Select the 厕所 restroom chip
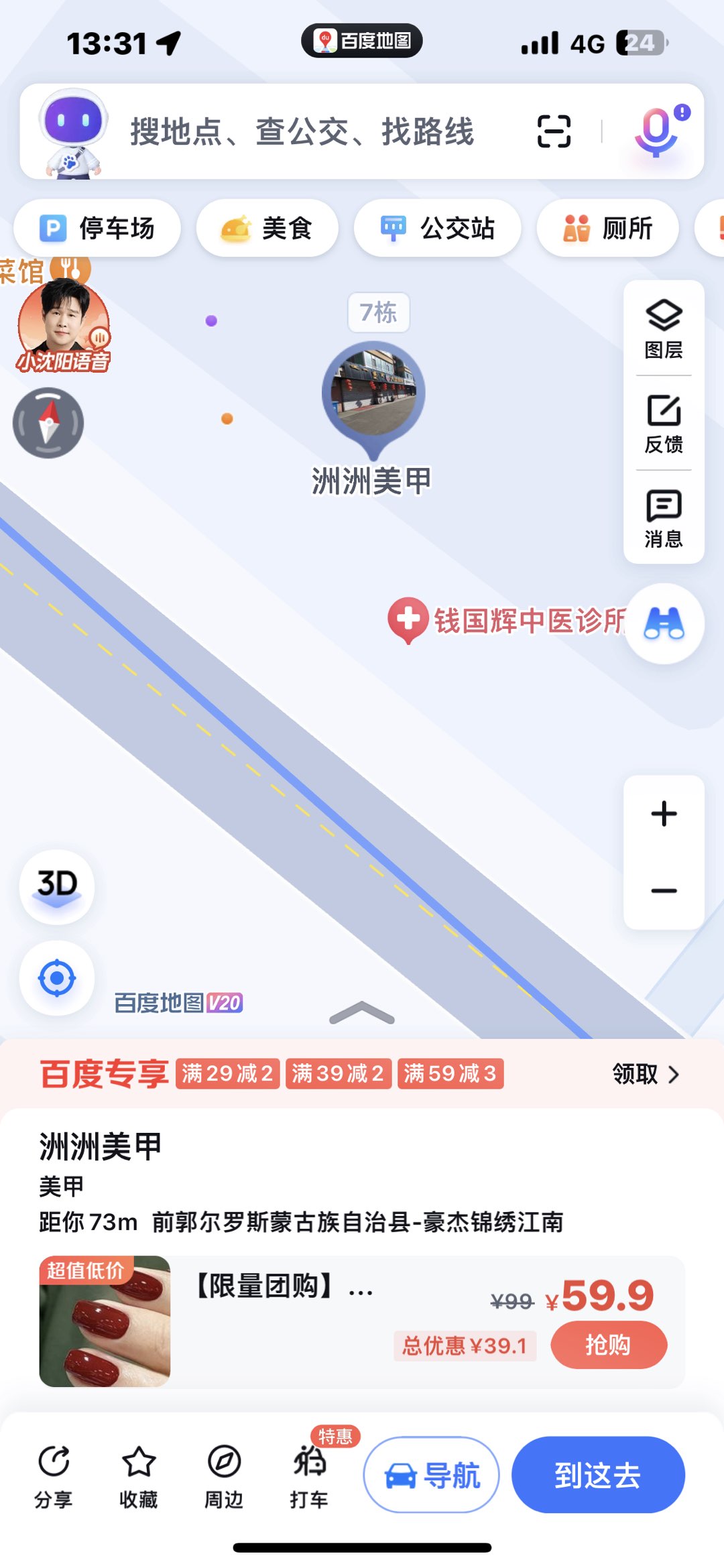The height and width of the screenshot is (1568, 724). (607, 229)
